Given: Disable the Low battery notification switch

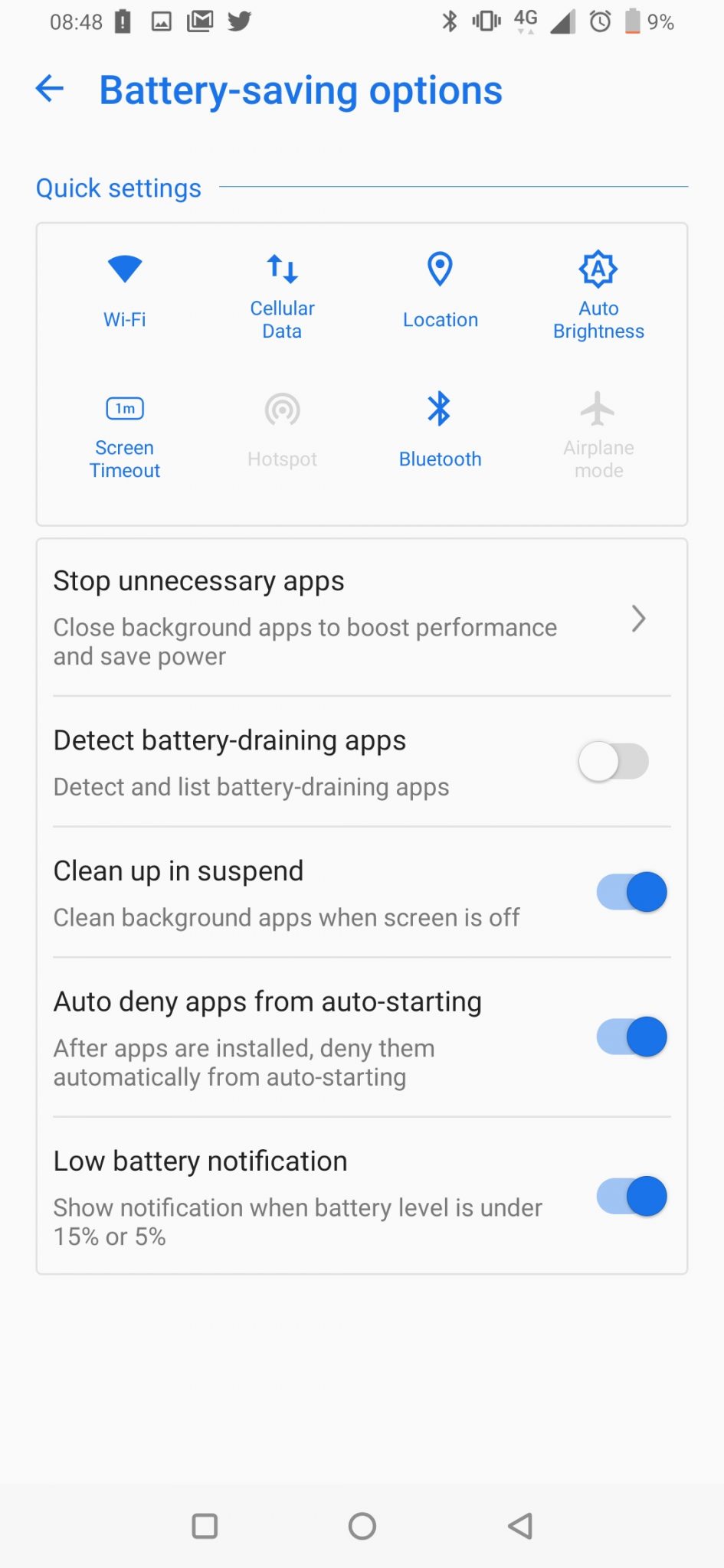Looking at the screenshot, I should pos(631,1196).
